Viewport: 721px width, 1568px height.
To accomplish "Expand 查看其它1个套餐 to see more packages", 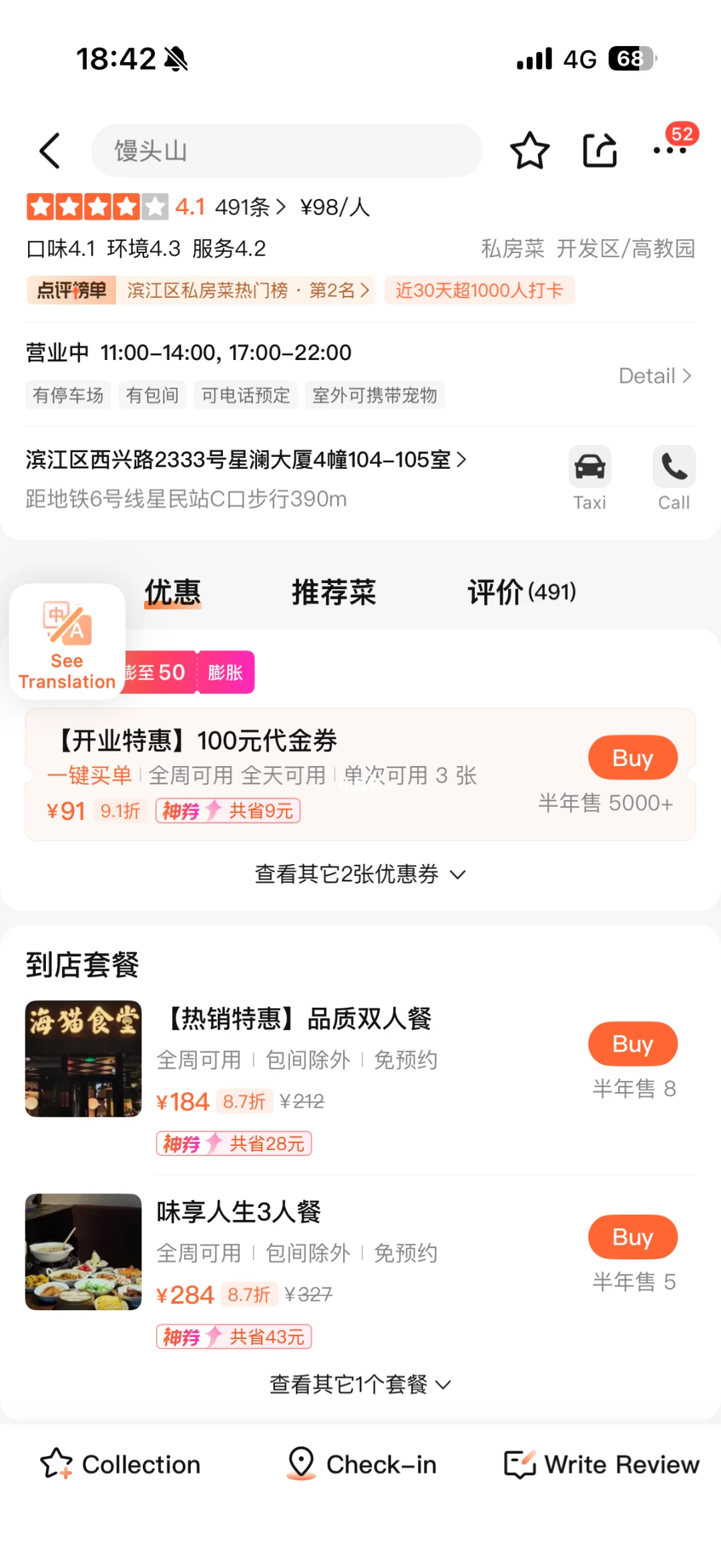I will point(360,1384).
